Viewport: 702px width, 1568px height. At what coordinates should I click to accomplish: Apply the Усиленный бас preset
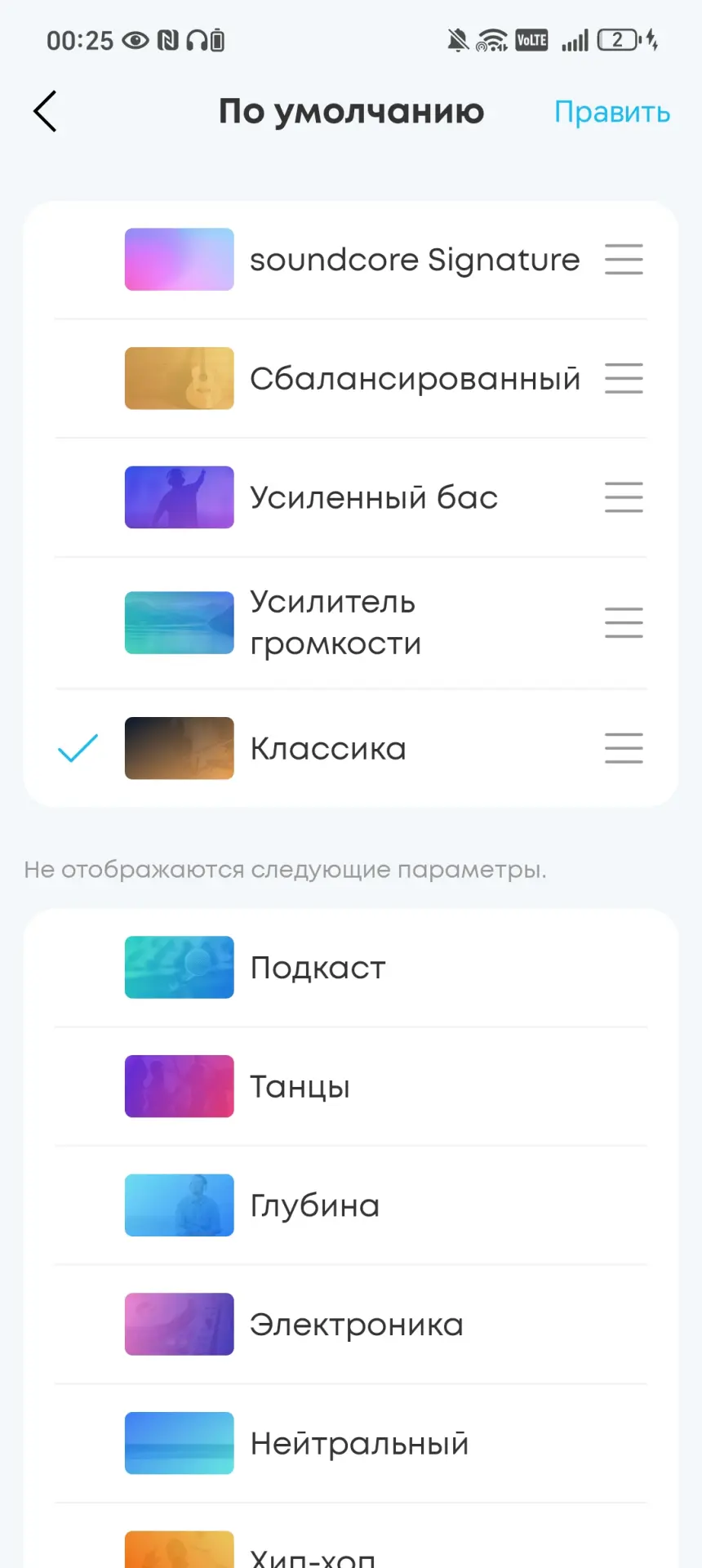tap(374, 497)
